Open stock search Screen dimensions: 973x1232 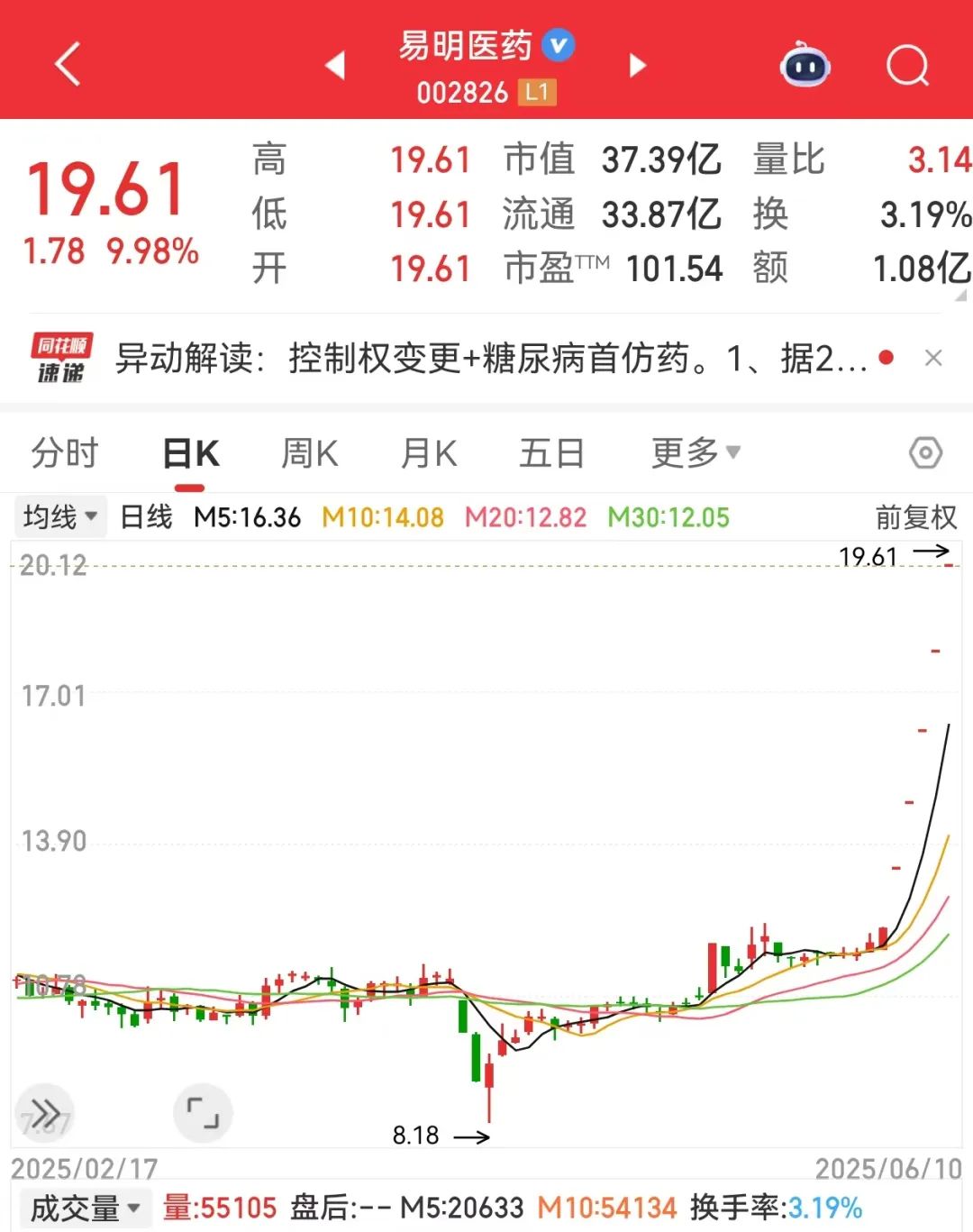(906, 65)
